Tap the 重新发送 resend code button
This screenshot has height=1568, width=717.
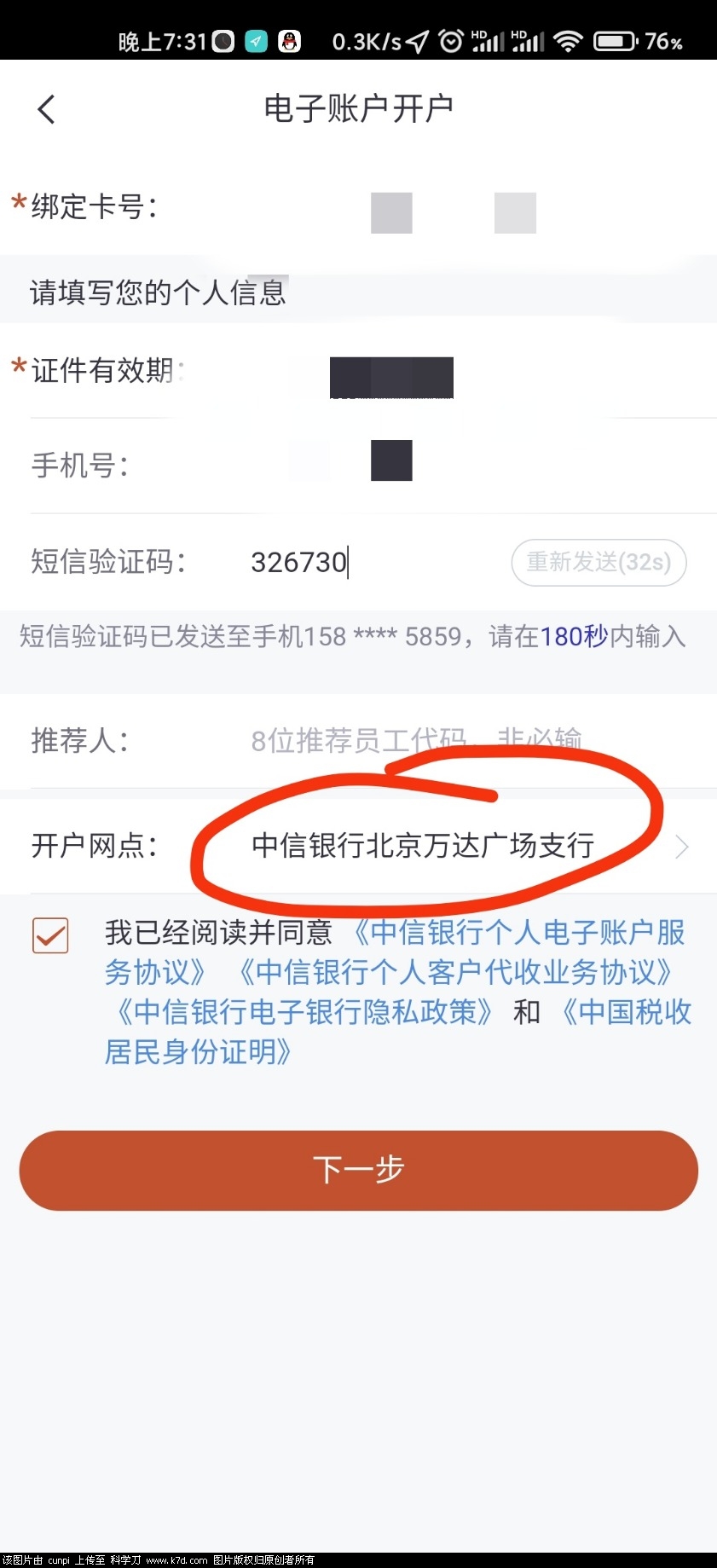tap(598, 563)
